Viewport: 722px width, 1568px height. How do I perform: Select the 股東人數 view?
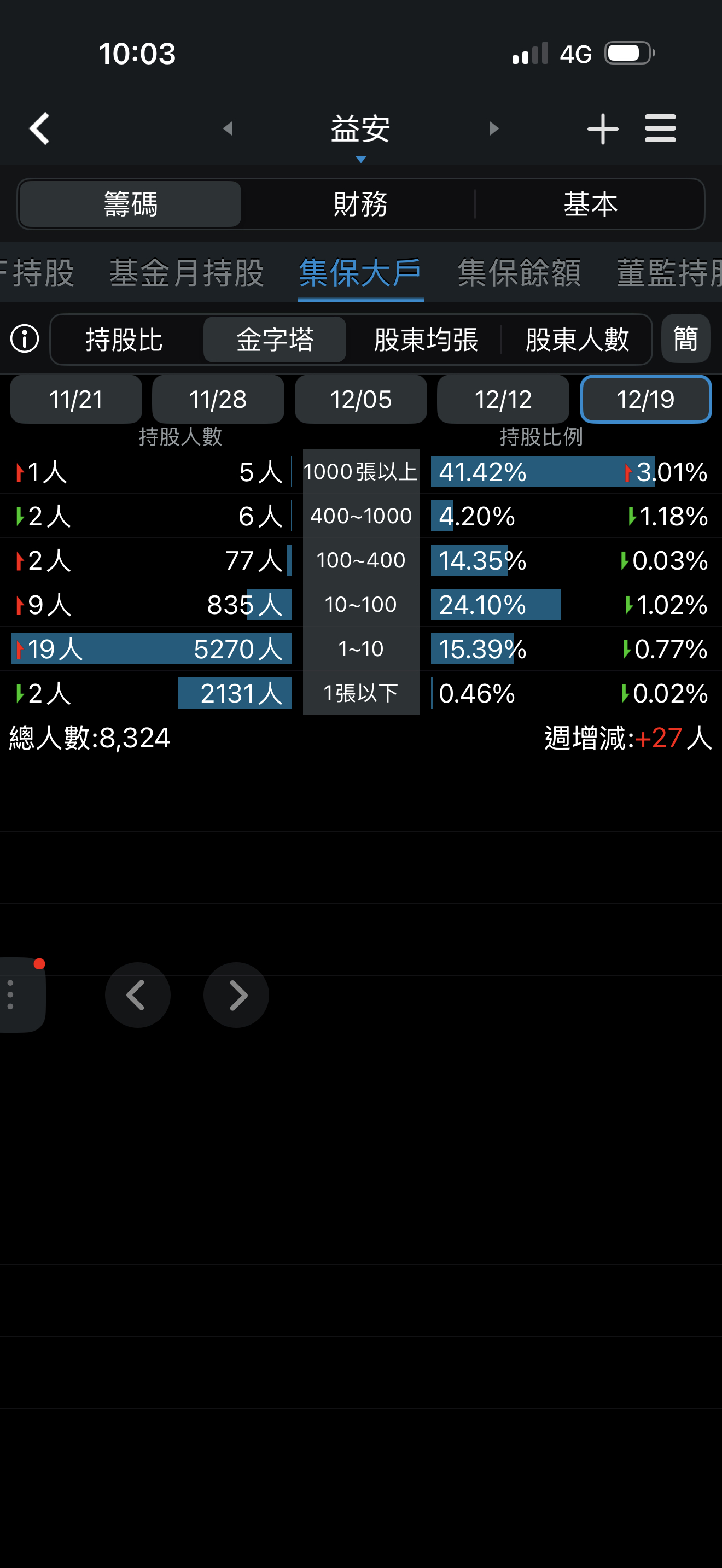pyautogui.click(x=577, y=340)
